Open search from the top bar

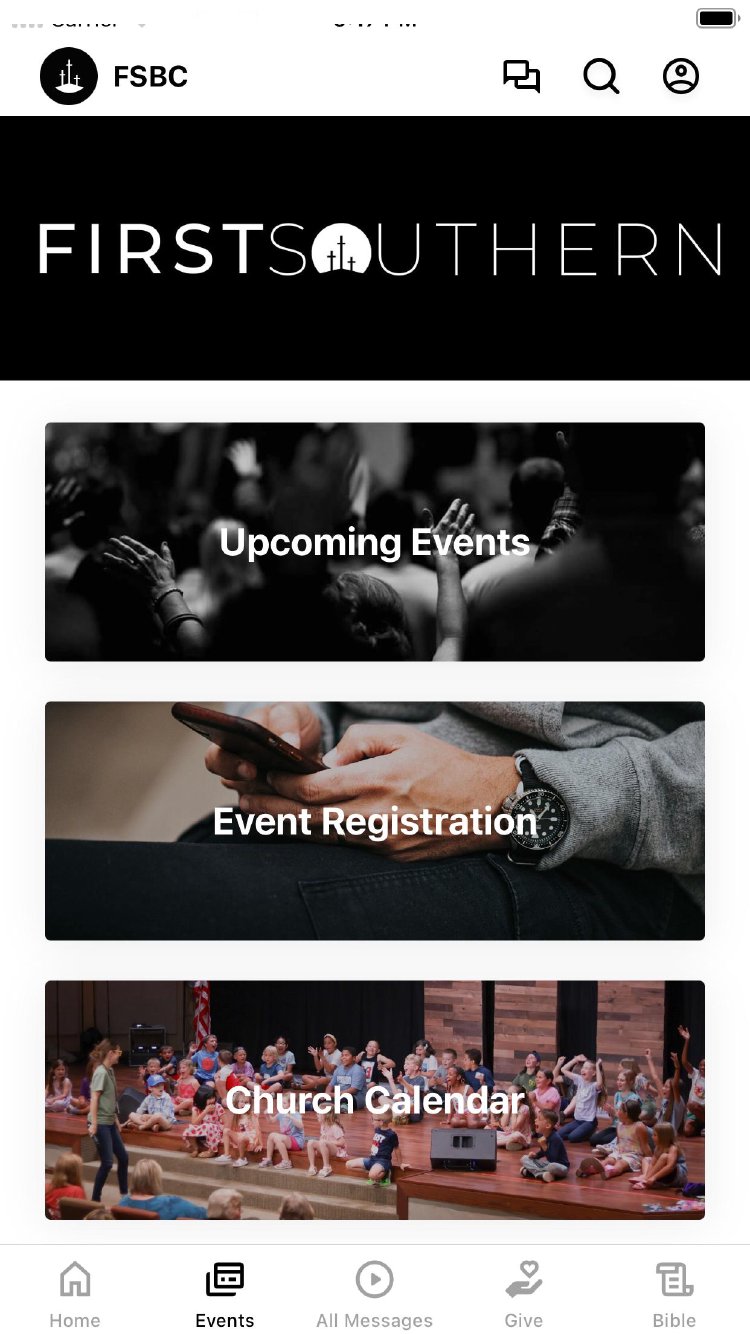pos(601,76)
